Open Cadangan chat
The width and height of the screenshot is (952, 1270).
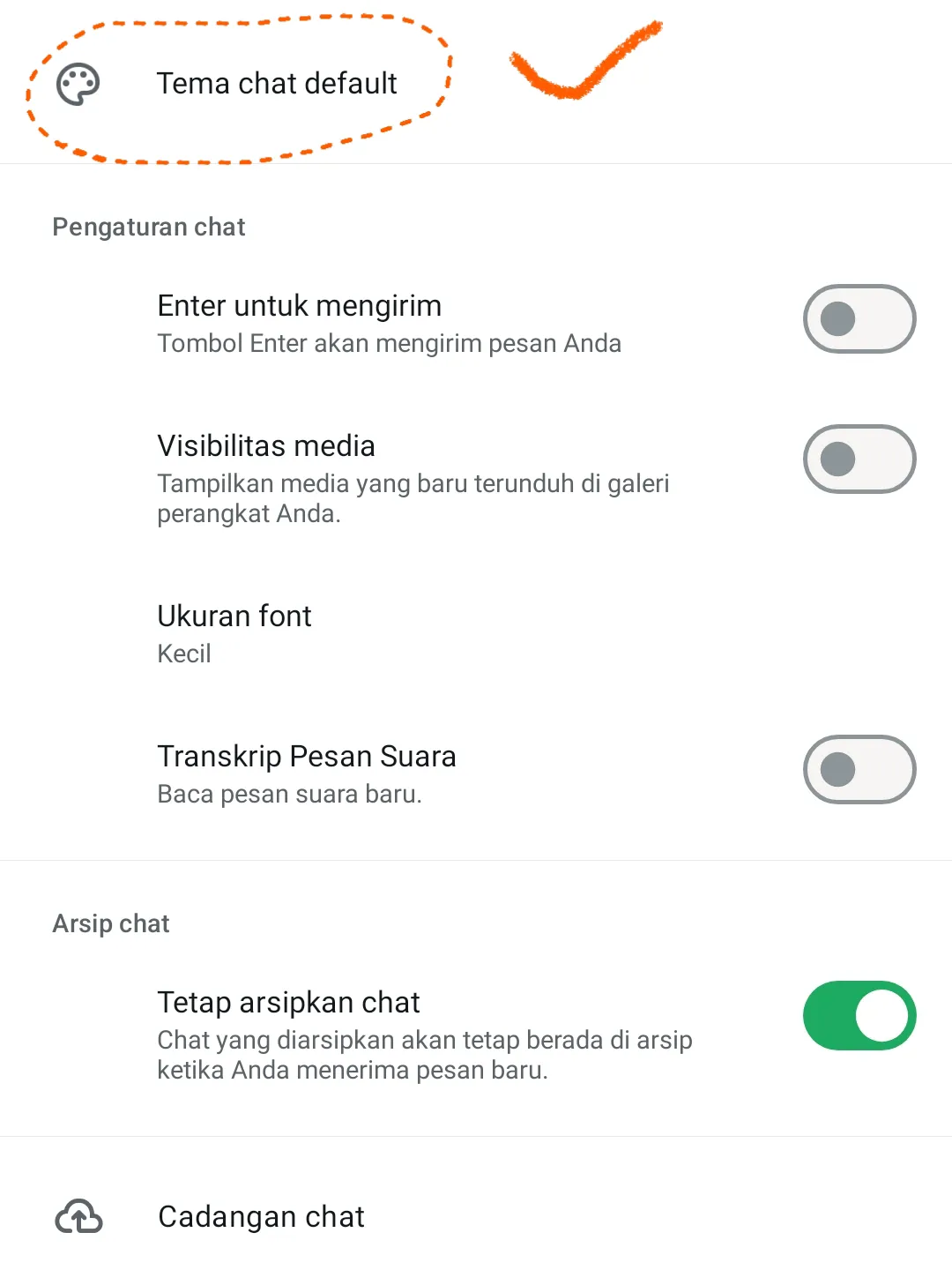261,1217
